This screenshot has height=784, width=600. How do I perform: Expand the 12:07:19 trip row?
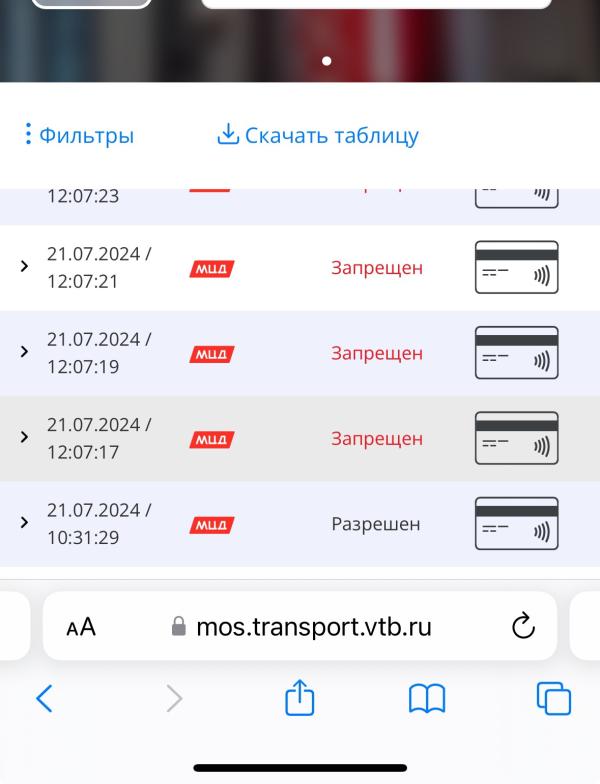click(x=26, y=354)
